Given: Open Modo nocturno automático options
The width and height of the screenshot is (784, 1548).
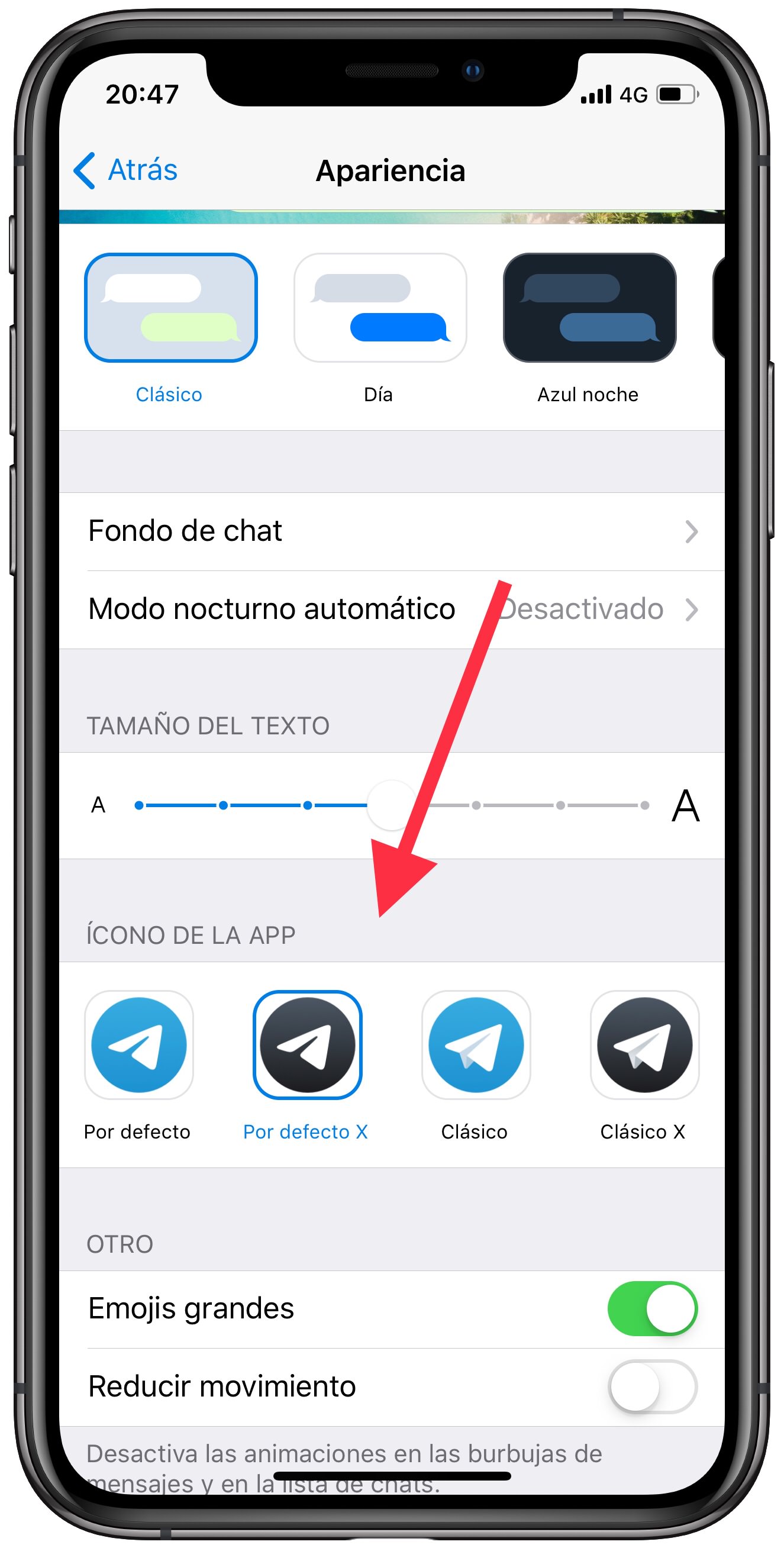Looking at the screenshot, I should tap(392, 609).
